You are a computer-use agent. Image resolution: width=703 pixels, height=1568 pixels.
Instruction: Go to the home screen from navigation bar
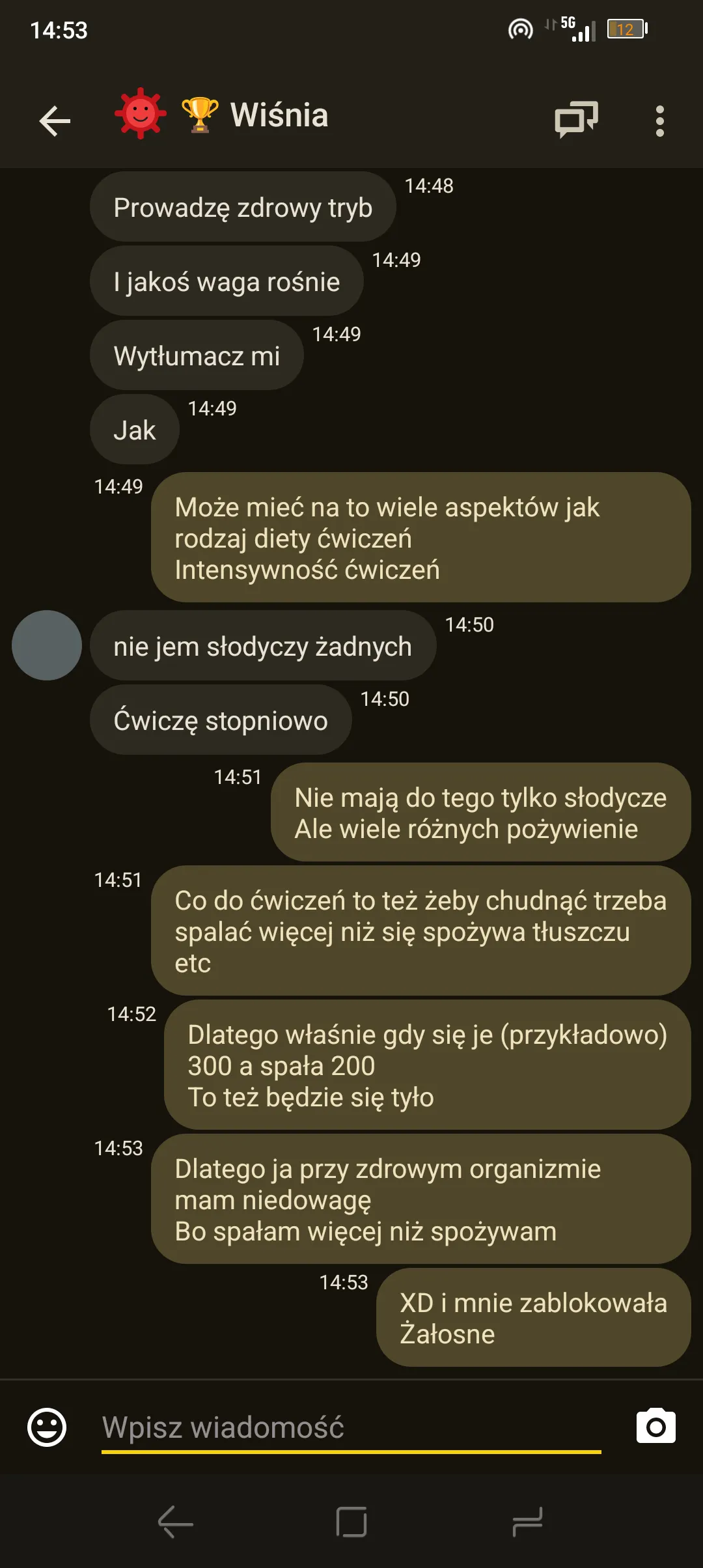click(x=351, y=1522)
